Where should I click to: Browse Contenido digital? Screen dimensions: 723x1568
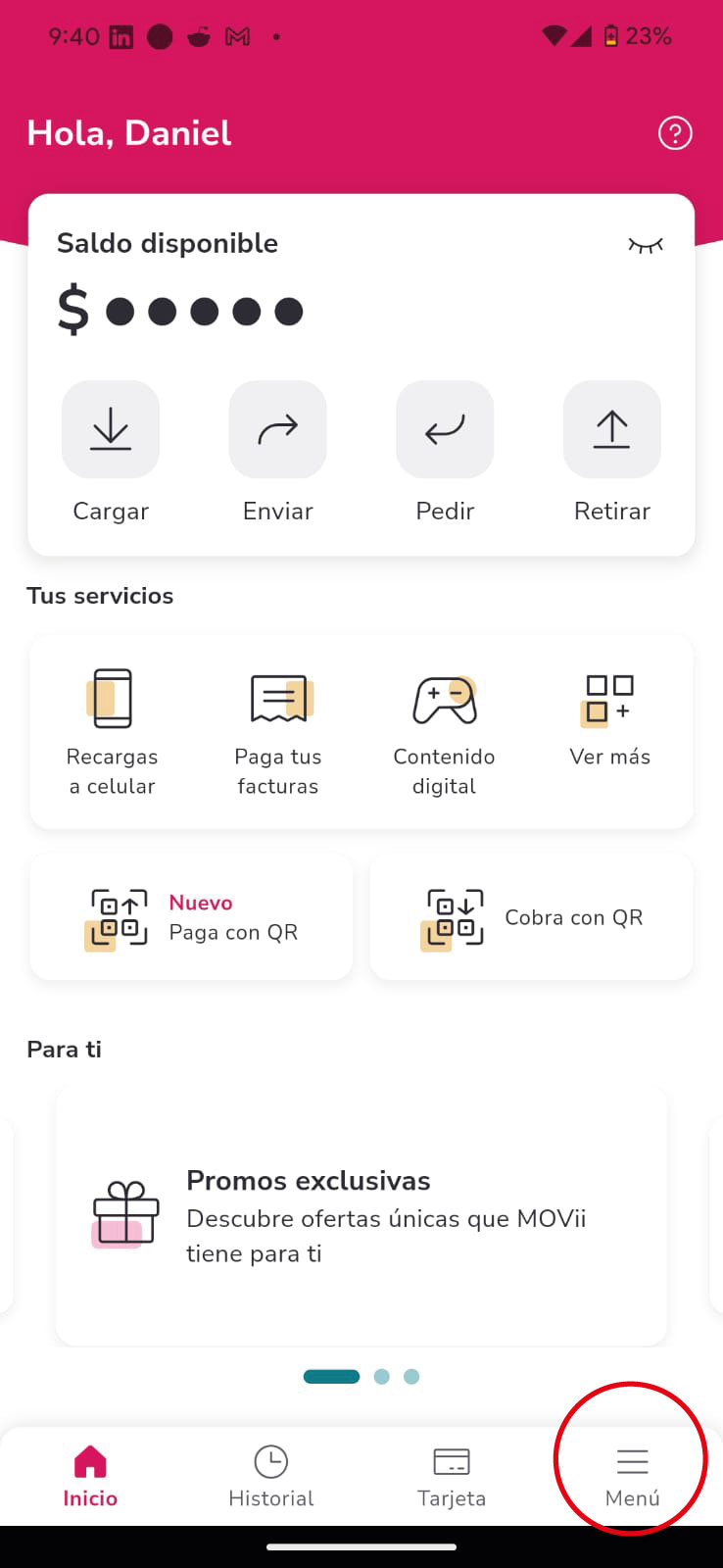click(x=445, y=730)
